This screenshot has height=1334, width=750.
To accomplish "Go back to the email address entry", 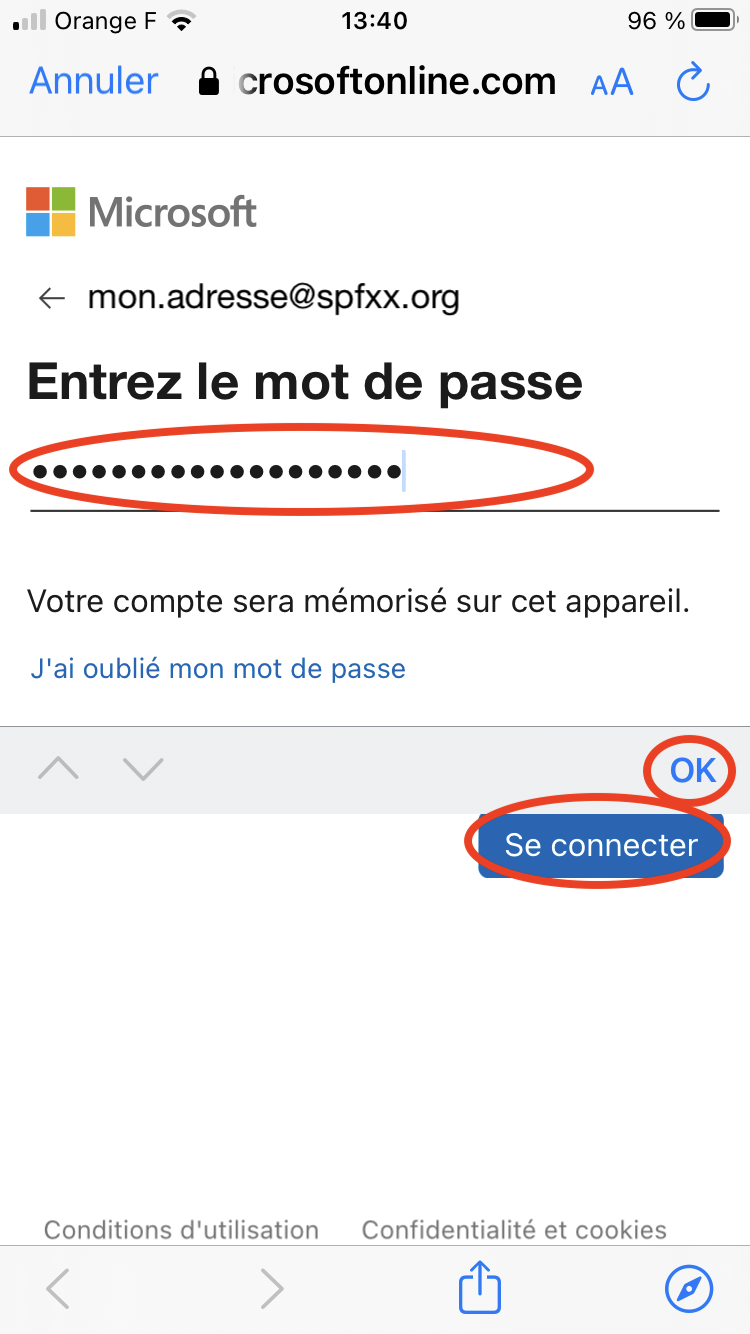I will (51, 298).
